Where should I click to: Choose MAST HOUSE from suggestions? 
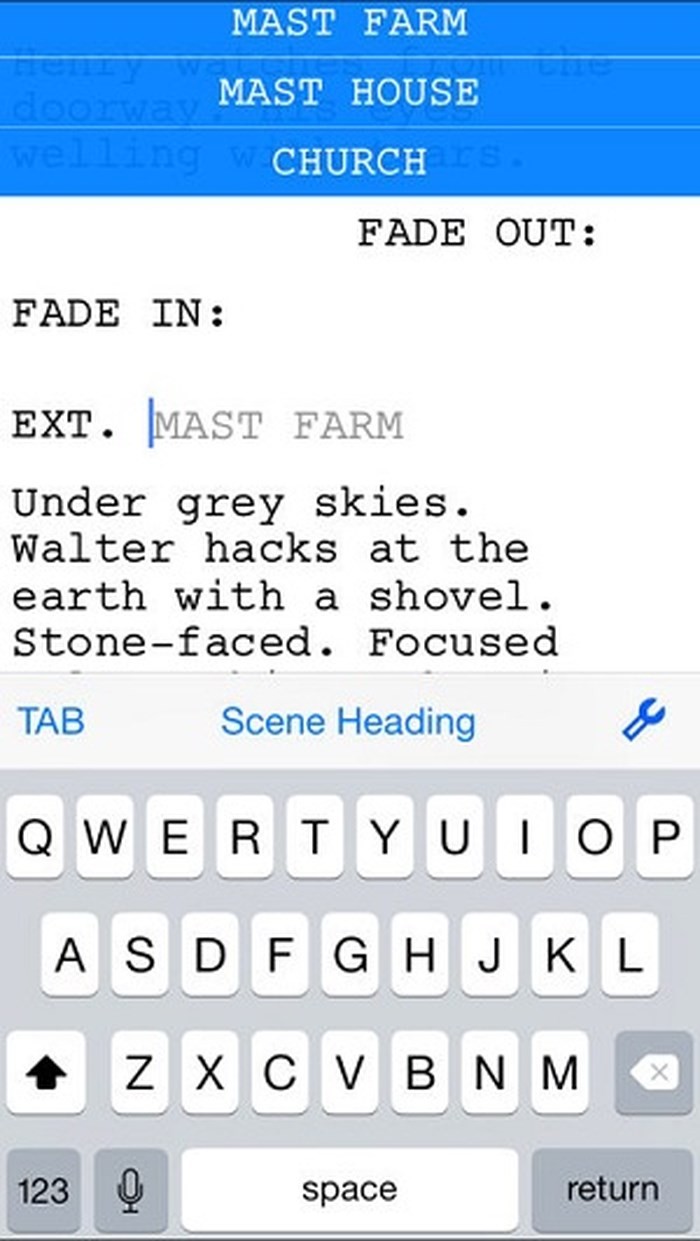click(349, 92)
